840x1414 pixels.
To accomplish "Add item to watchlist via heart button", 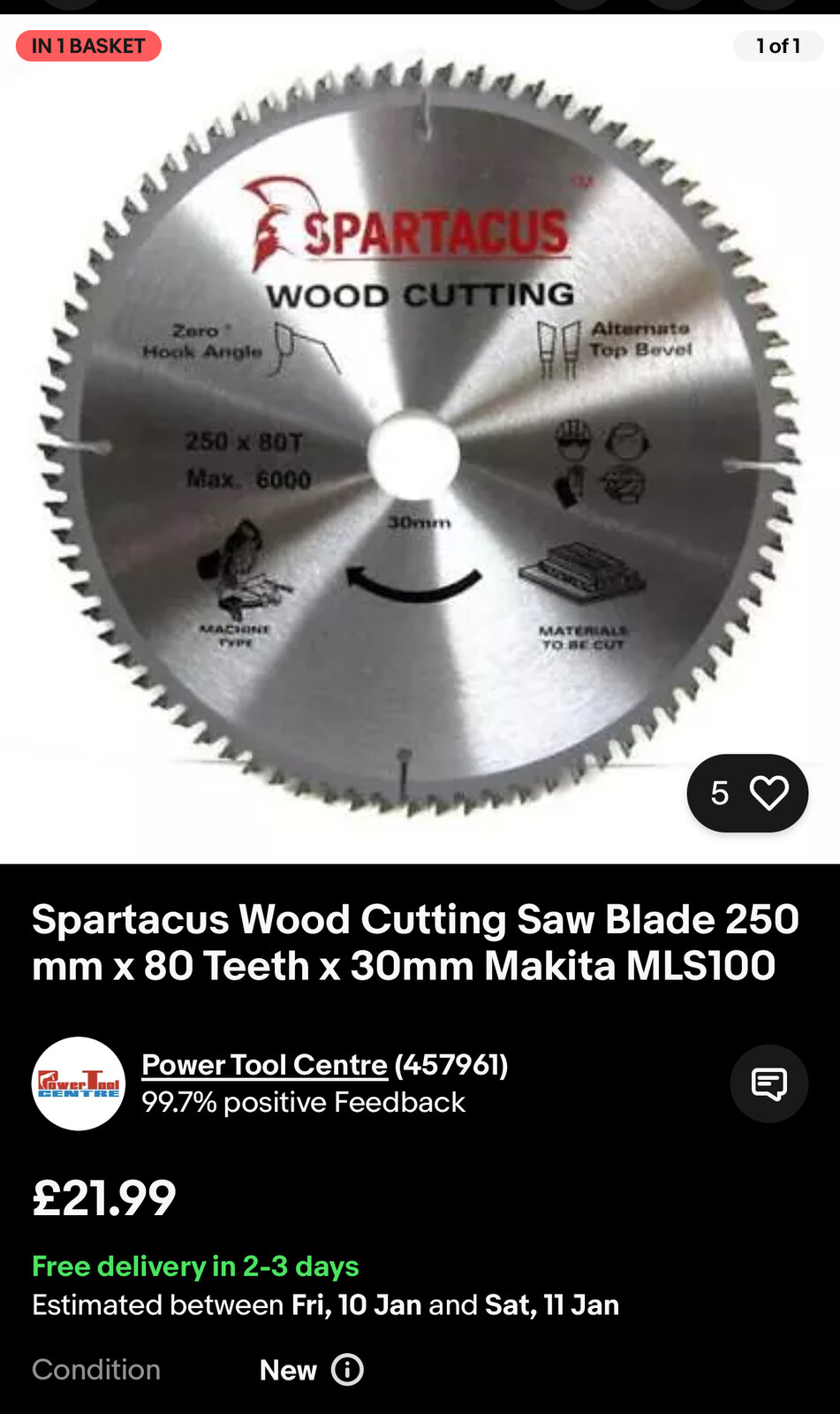I will coord(767,793).
